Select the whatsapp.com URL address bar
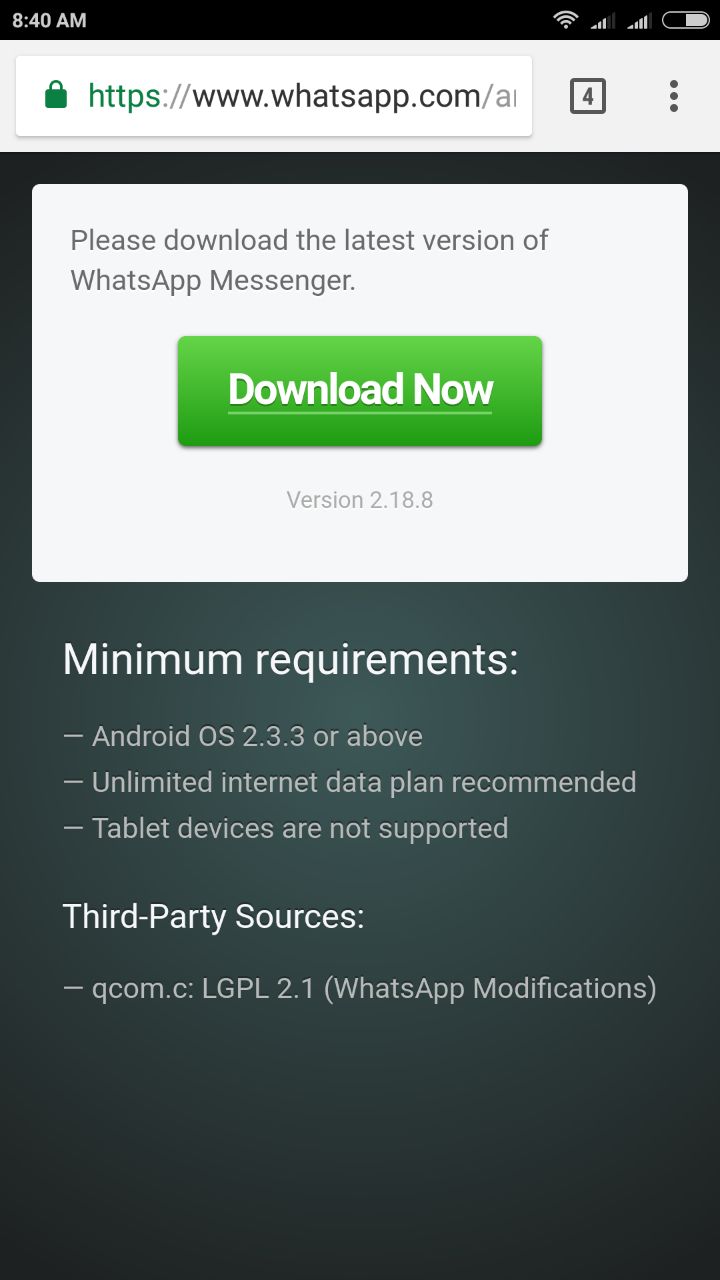The height and width of the screenshot is (1280, 720). click(x=274, y=96)
